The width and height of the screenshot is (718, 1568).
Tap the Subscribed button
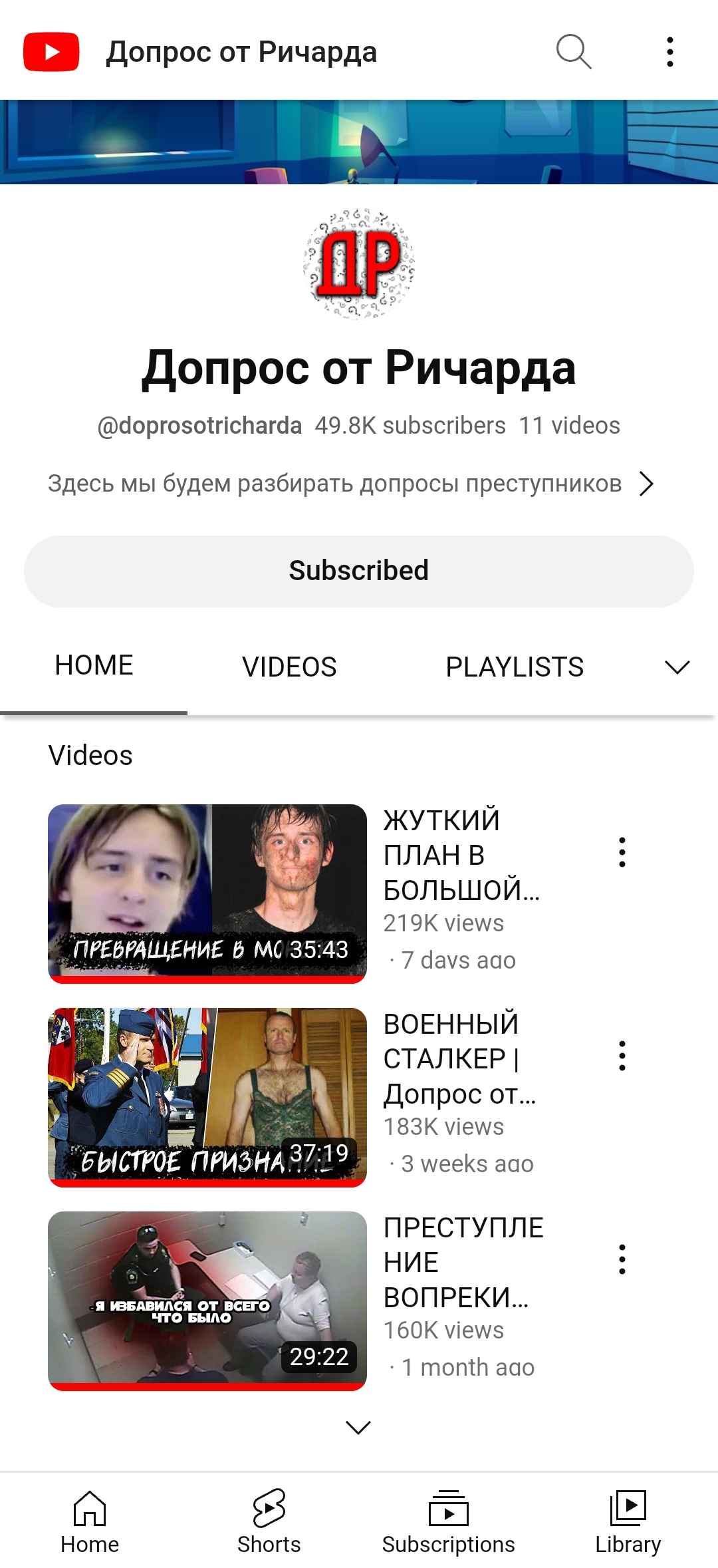tap(359, 571)
